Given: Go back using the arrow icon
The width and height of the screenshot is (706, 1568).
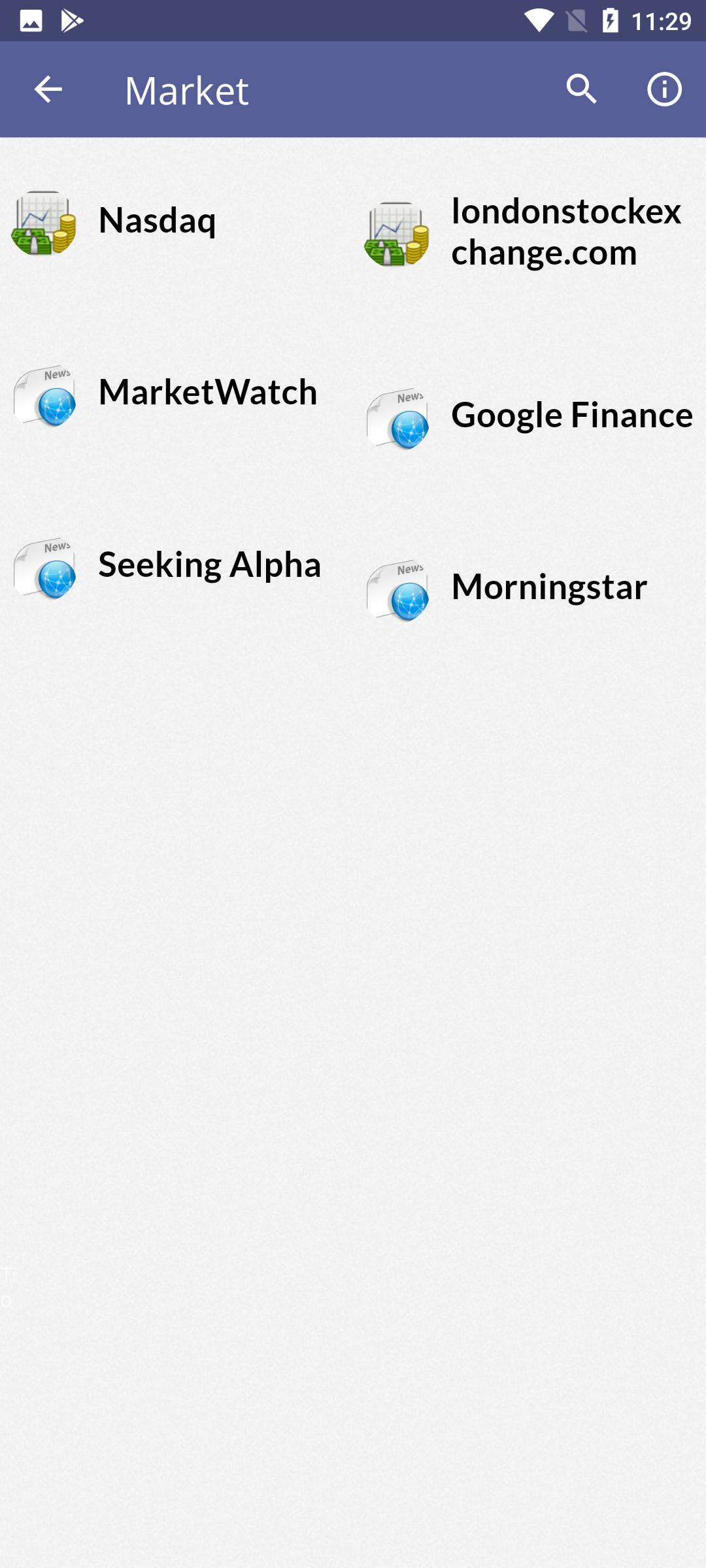Looking at the screenshot, I should point(48,90).
